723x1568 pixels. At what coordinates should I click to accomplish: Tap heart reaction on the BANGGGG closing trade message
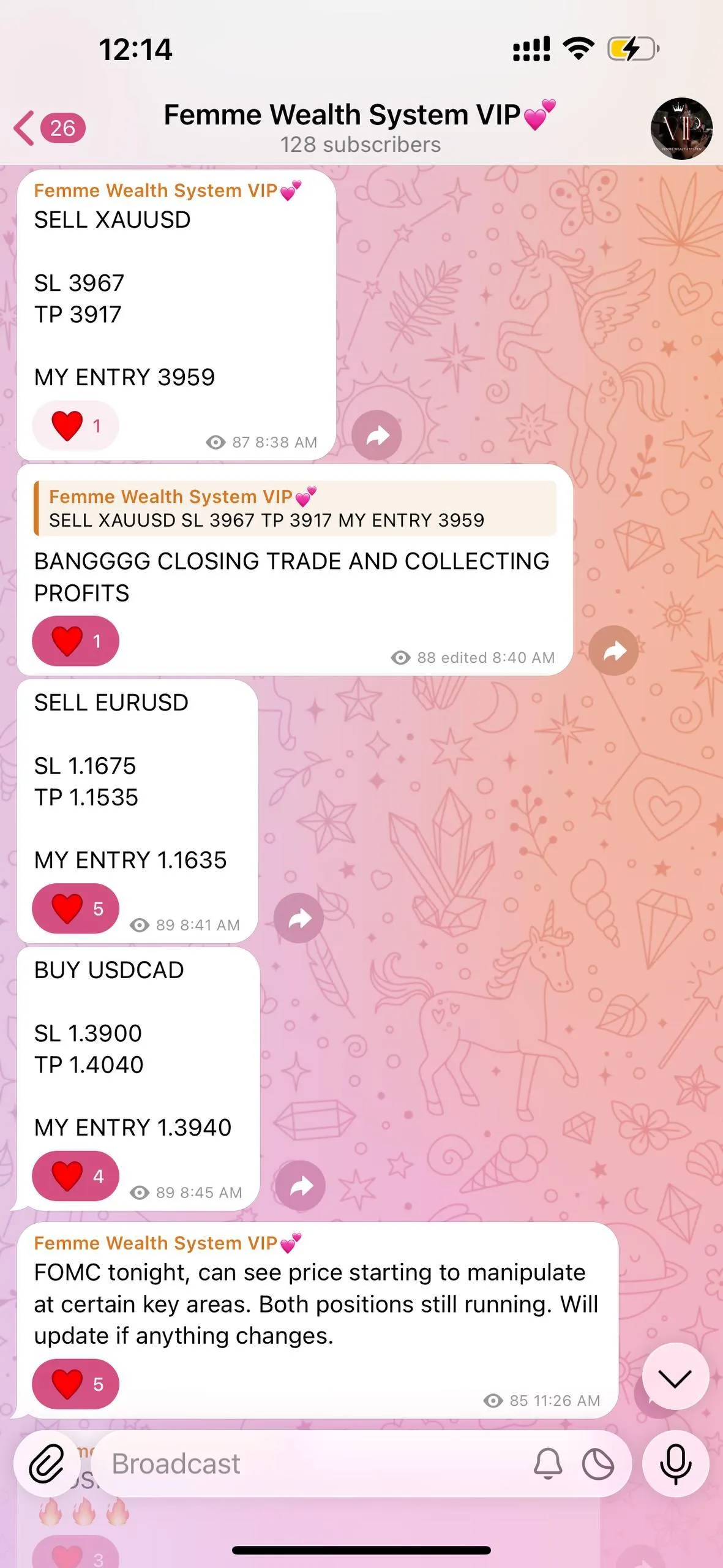pyautogui.click(x=75, y=641)
